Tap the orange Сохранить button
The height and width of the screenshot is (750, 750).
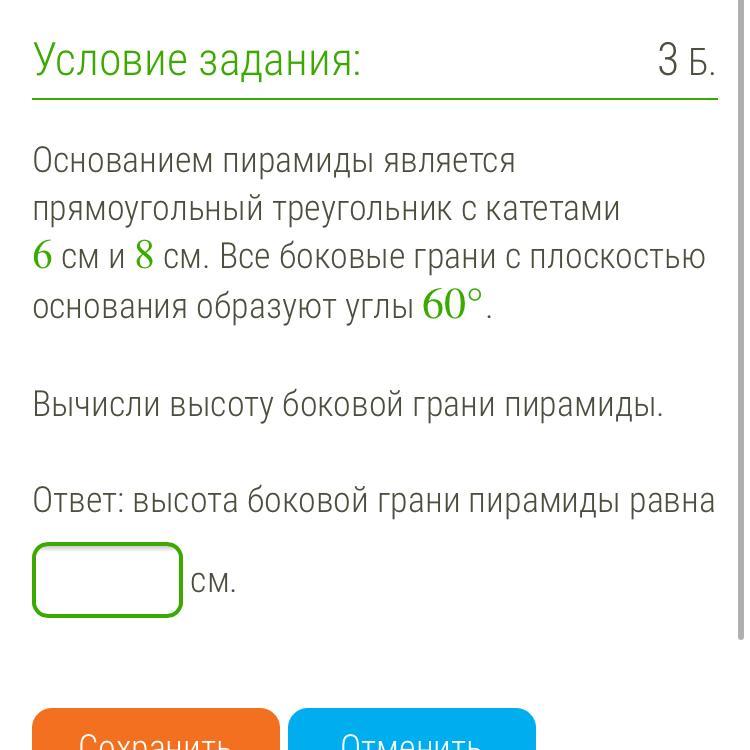156,734
